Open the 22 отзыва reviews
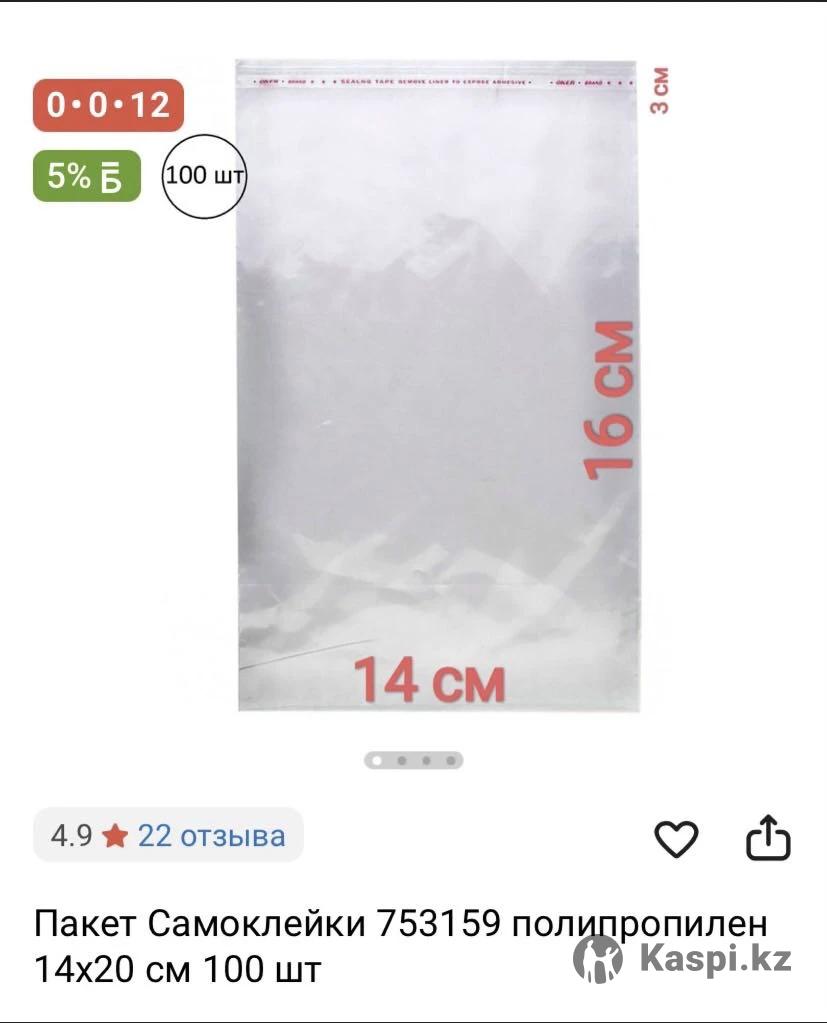The width and height of the screenshot is (827, 1023). (211, 836)
